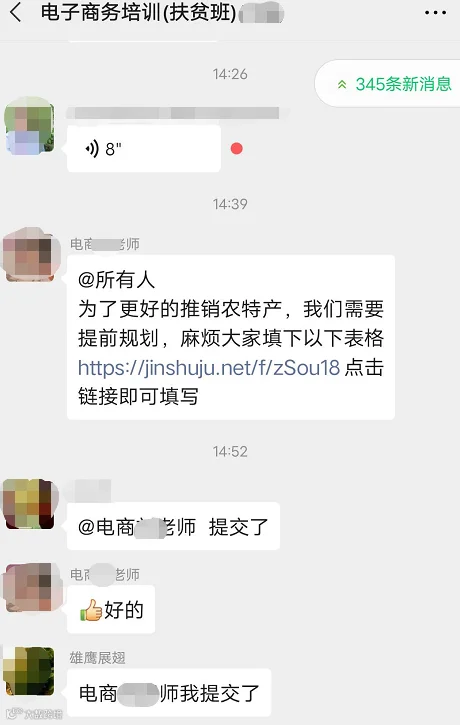Viewport: 460px width, 725px height.
Task: Open the three-dot chat menu
Action: point(435,12)
